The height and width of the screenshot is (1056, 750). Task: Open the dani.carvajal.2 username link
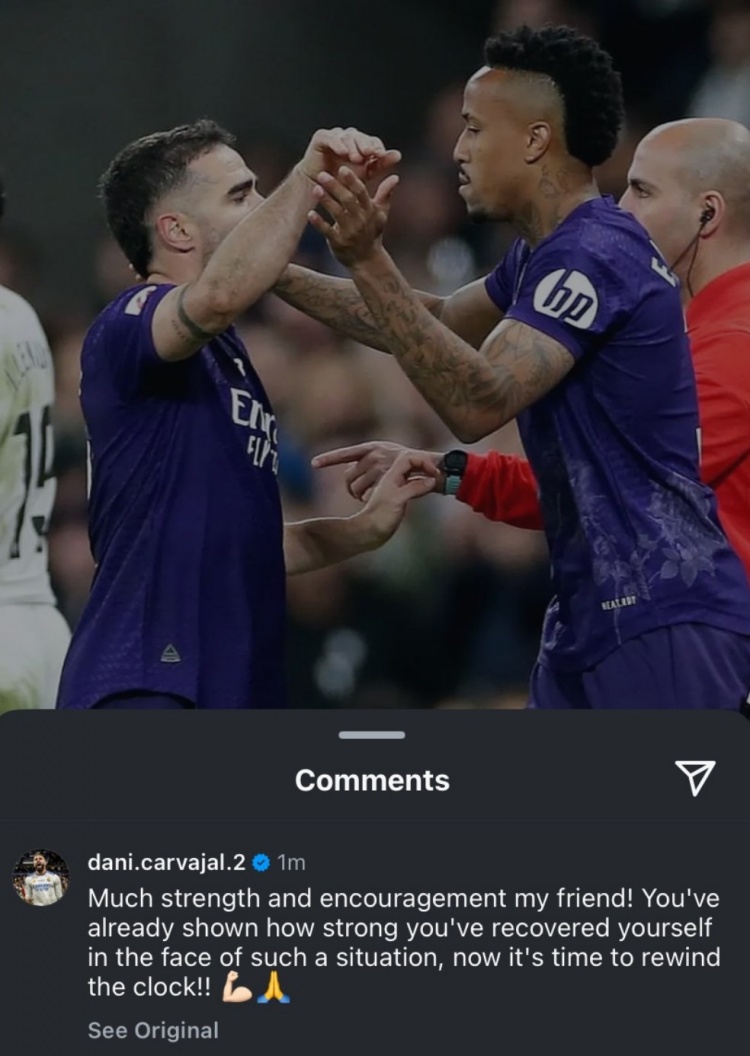166,861
